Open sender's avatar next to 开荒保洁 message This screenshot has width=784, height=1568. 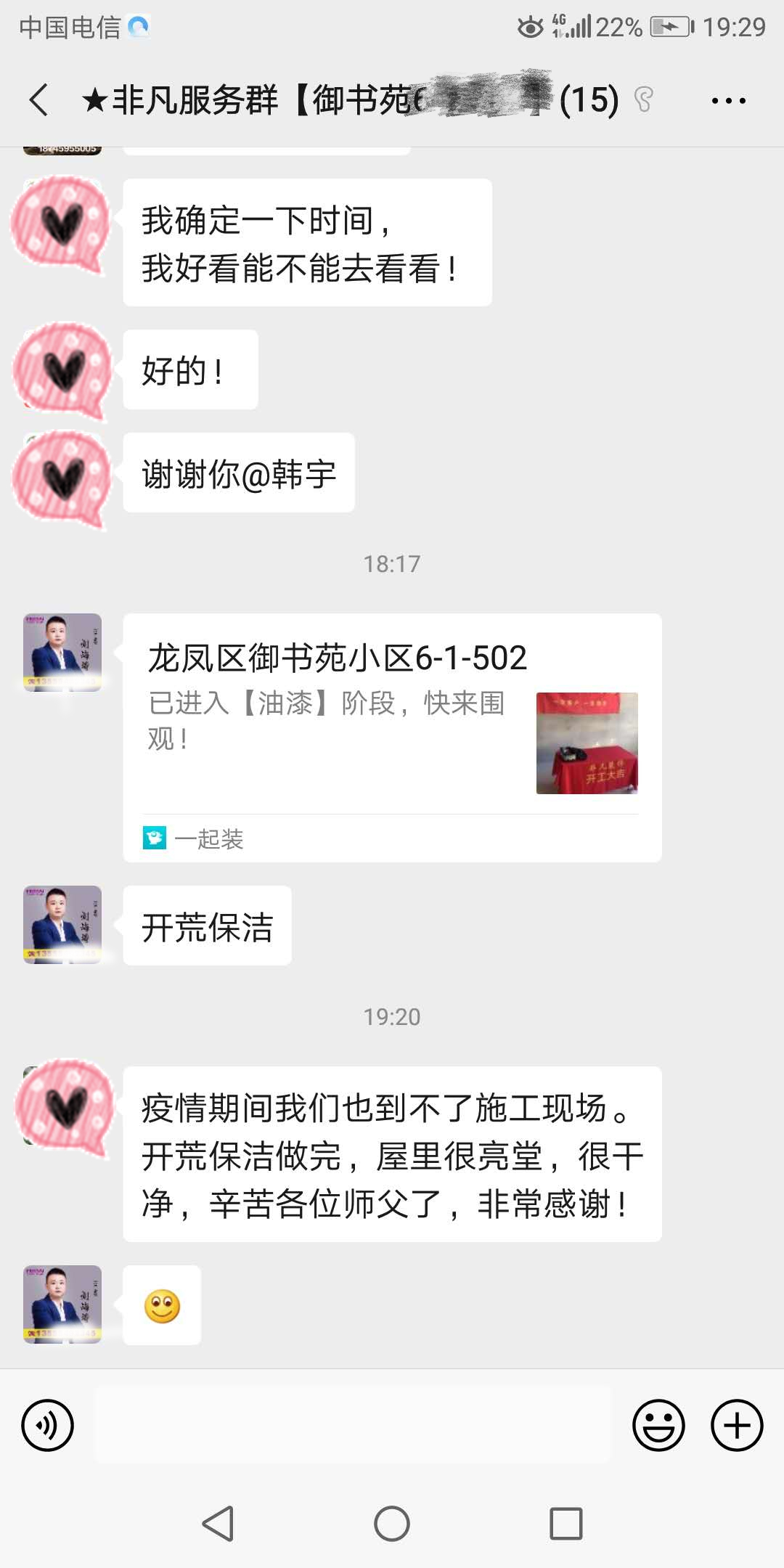(62, 924)
